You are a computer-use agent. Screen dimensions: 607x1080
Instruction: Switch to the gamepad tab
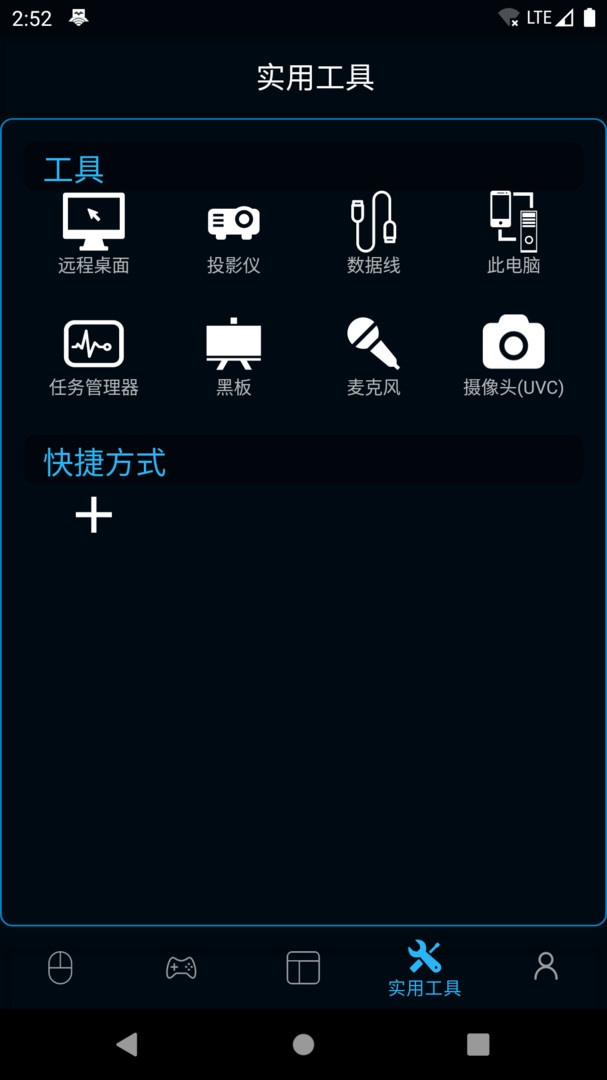[181, 967]
